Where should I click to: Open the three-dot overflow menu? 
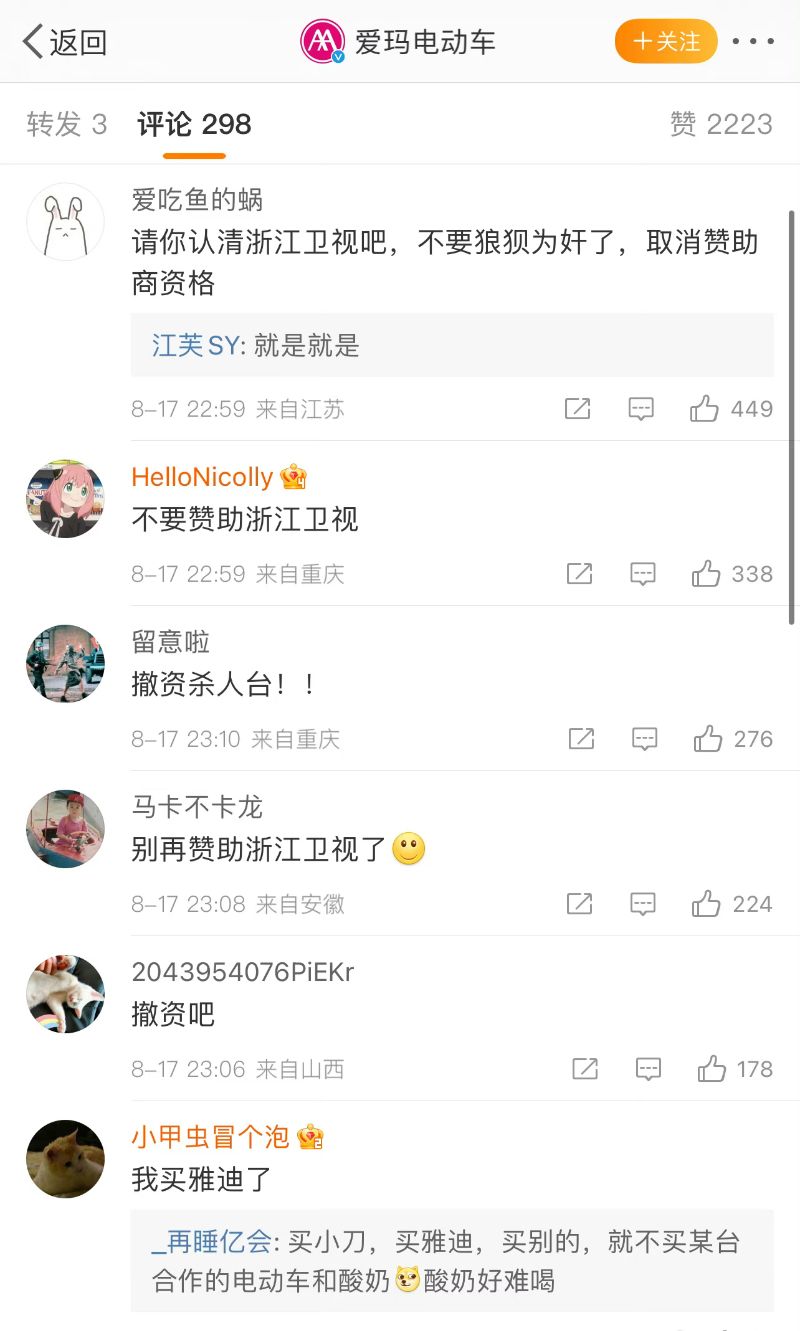coord(753,42)
